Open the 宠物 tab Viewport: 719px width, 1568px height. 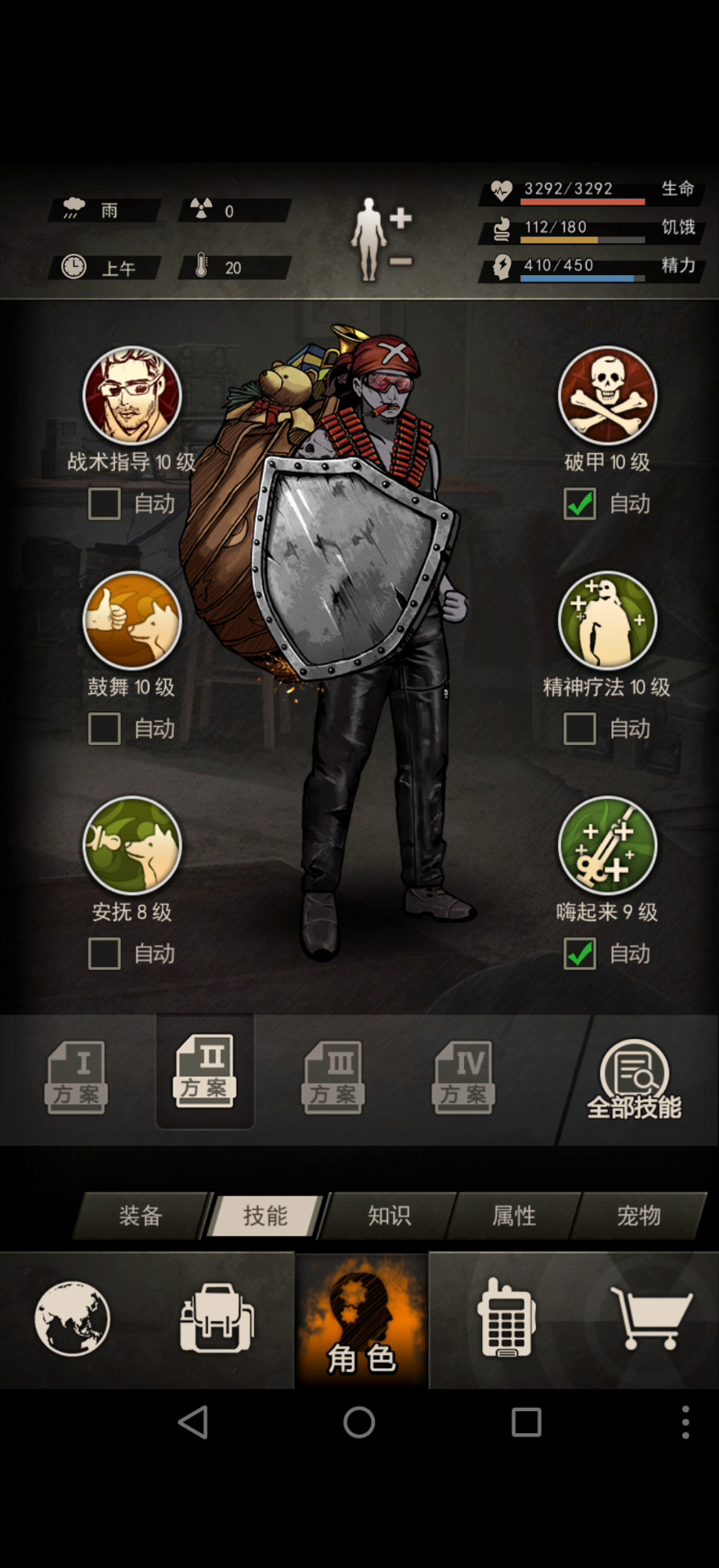pos(638,1216)
